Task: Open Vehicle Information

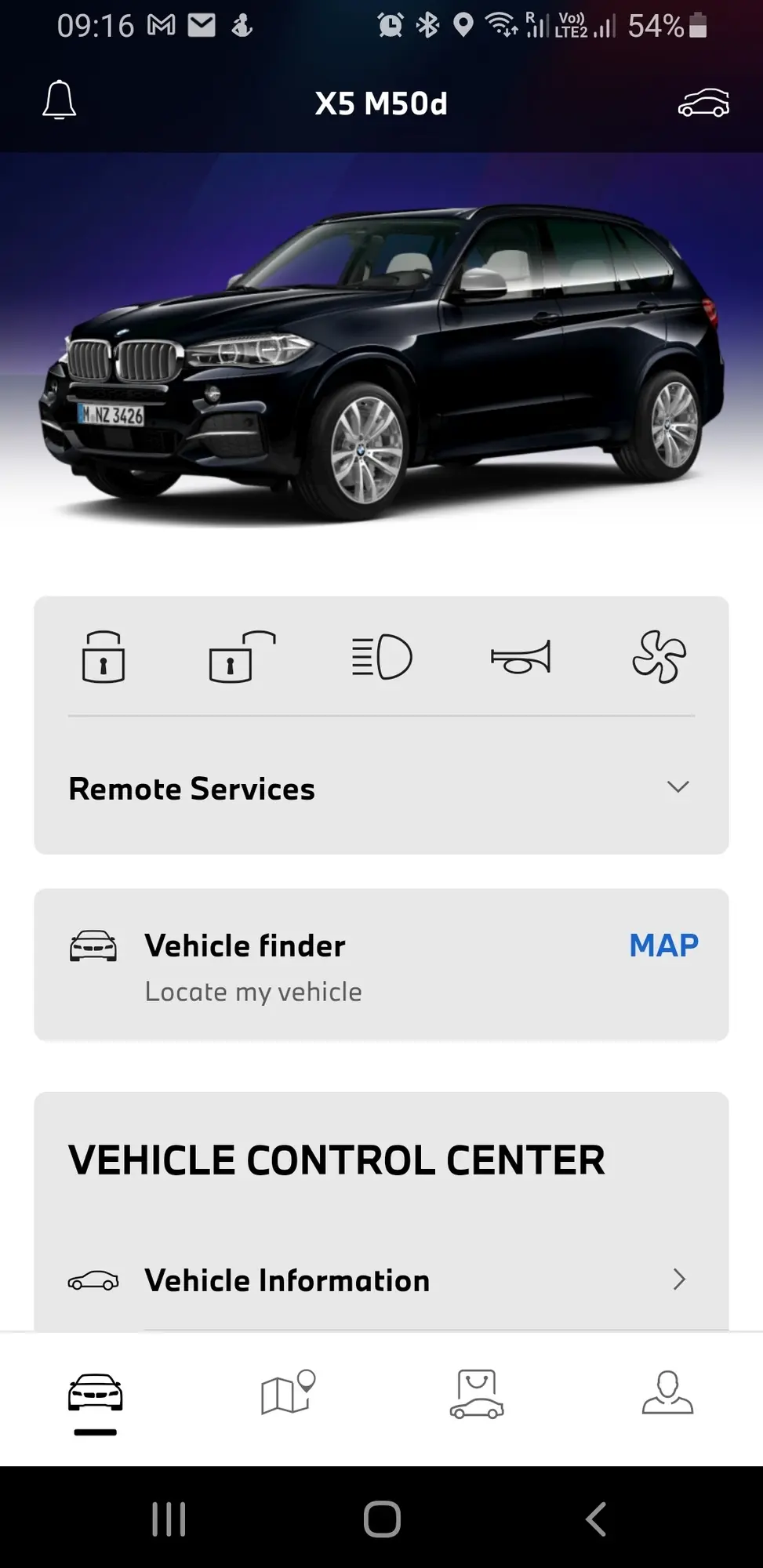Action: pos(381,1280)
